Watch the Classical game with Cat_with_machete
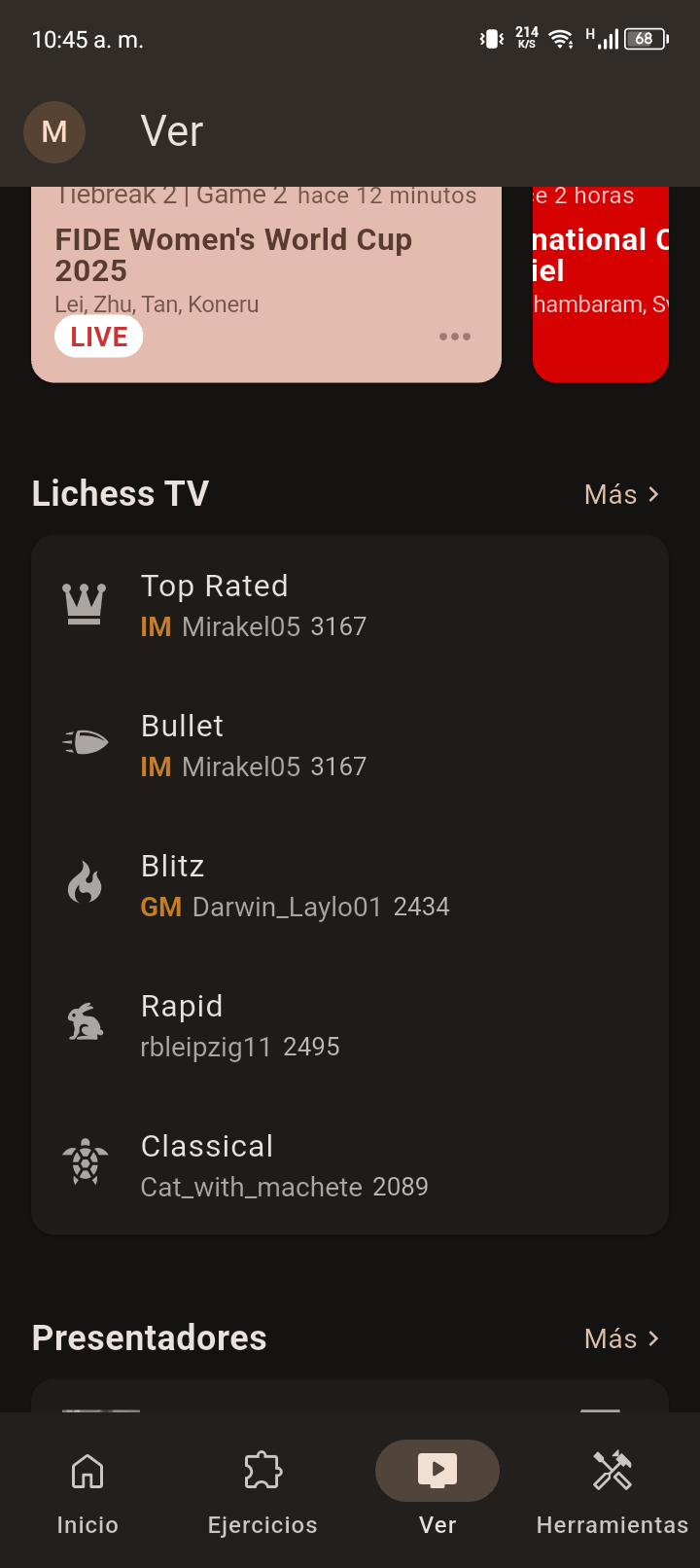The width and height of the screenshot is (700, 1568). click(x=350, y=1164)
